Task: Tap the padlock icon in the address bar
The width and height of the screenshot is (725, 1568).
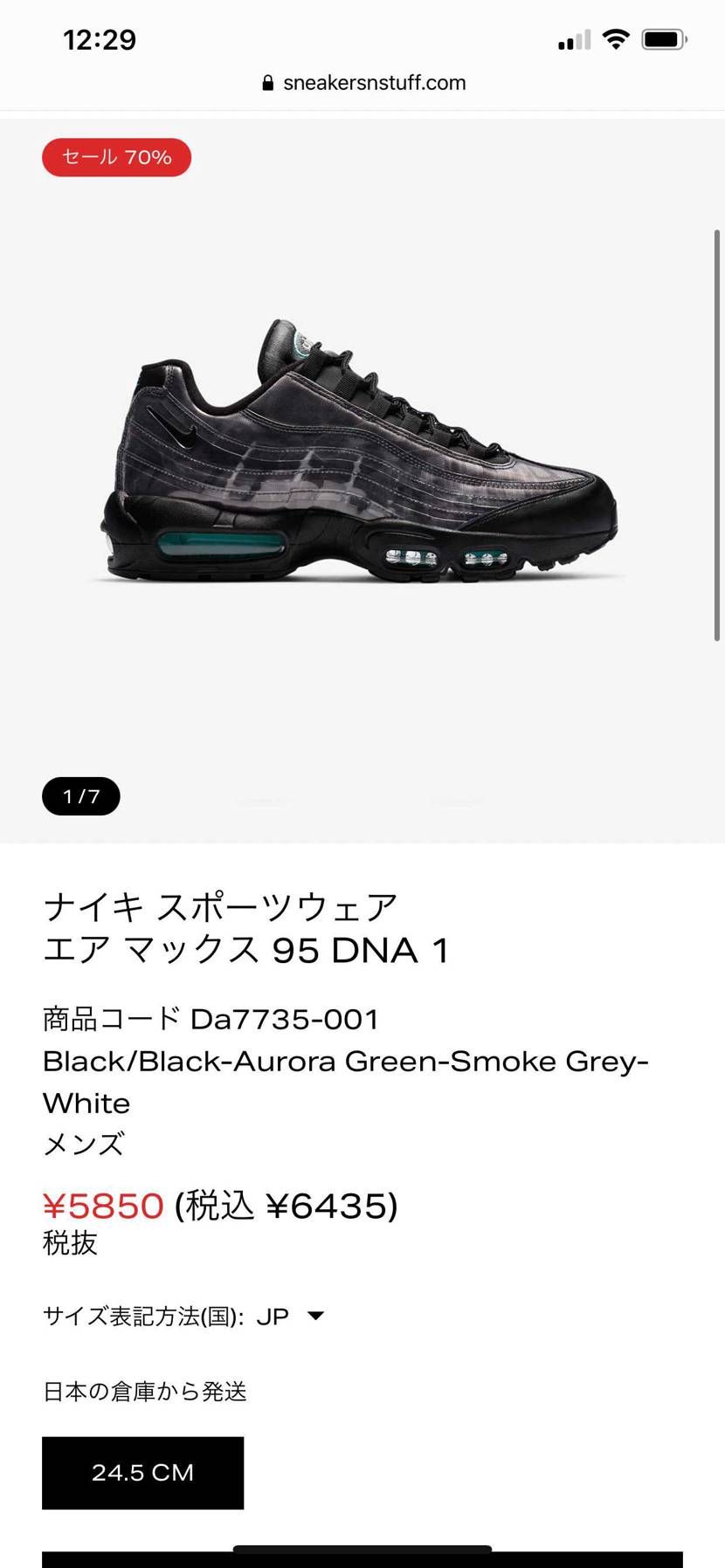Action: tap(267, 82)
